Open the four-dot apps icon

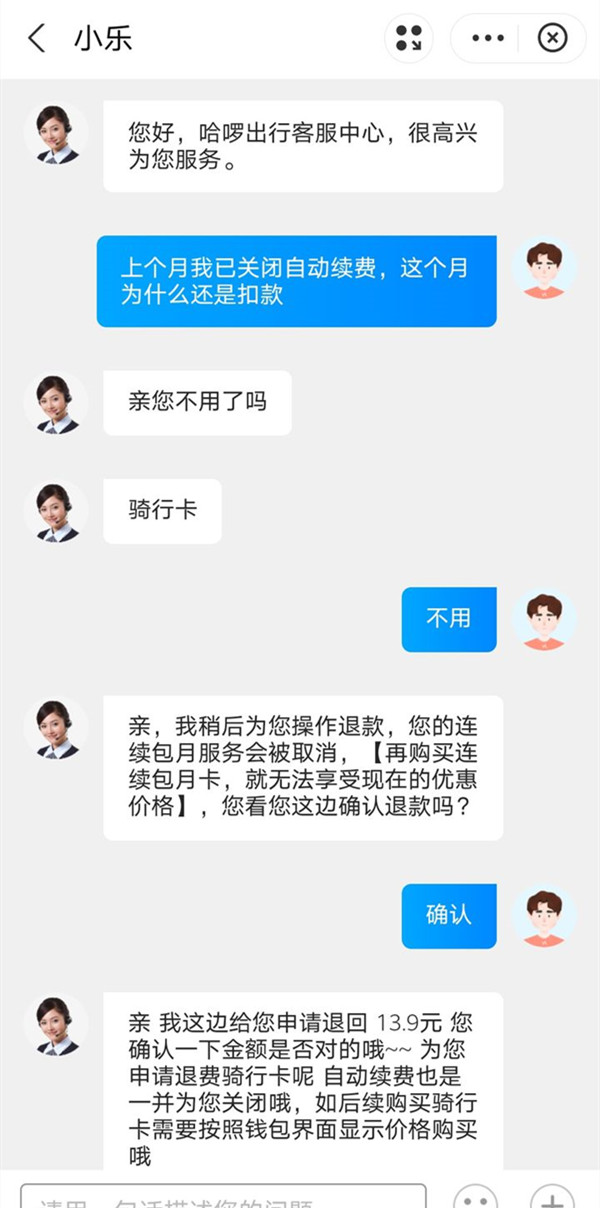pos(409,39)
